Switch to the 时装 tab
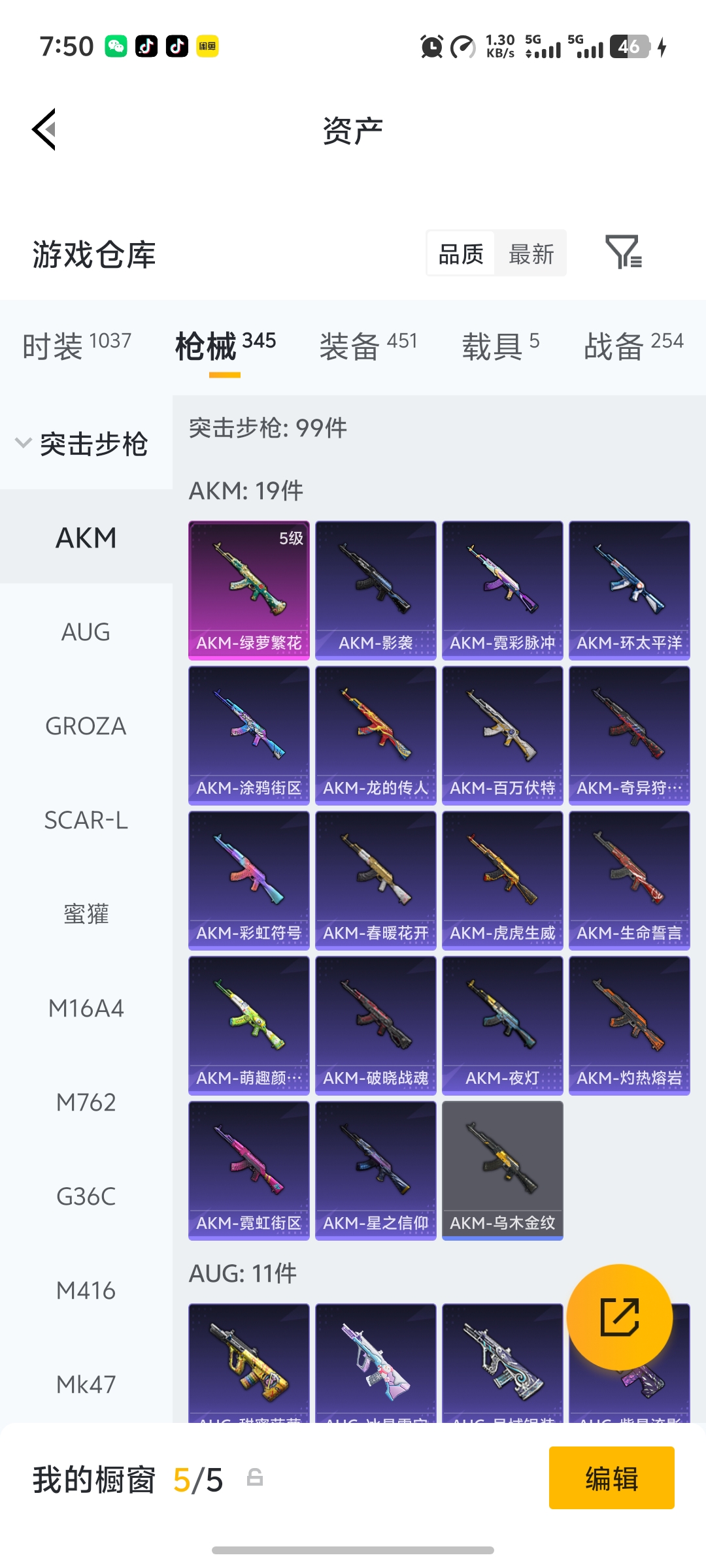 (x=76, y=345)
